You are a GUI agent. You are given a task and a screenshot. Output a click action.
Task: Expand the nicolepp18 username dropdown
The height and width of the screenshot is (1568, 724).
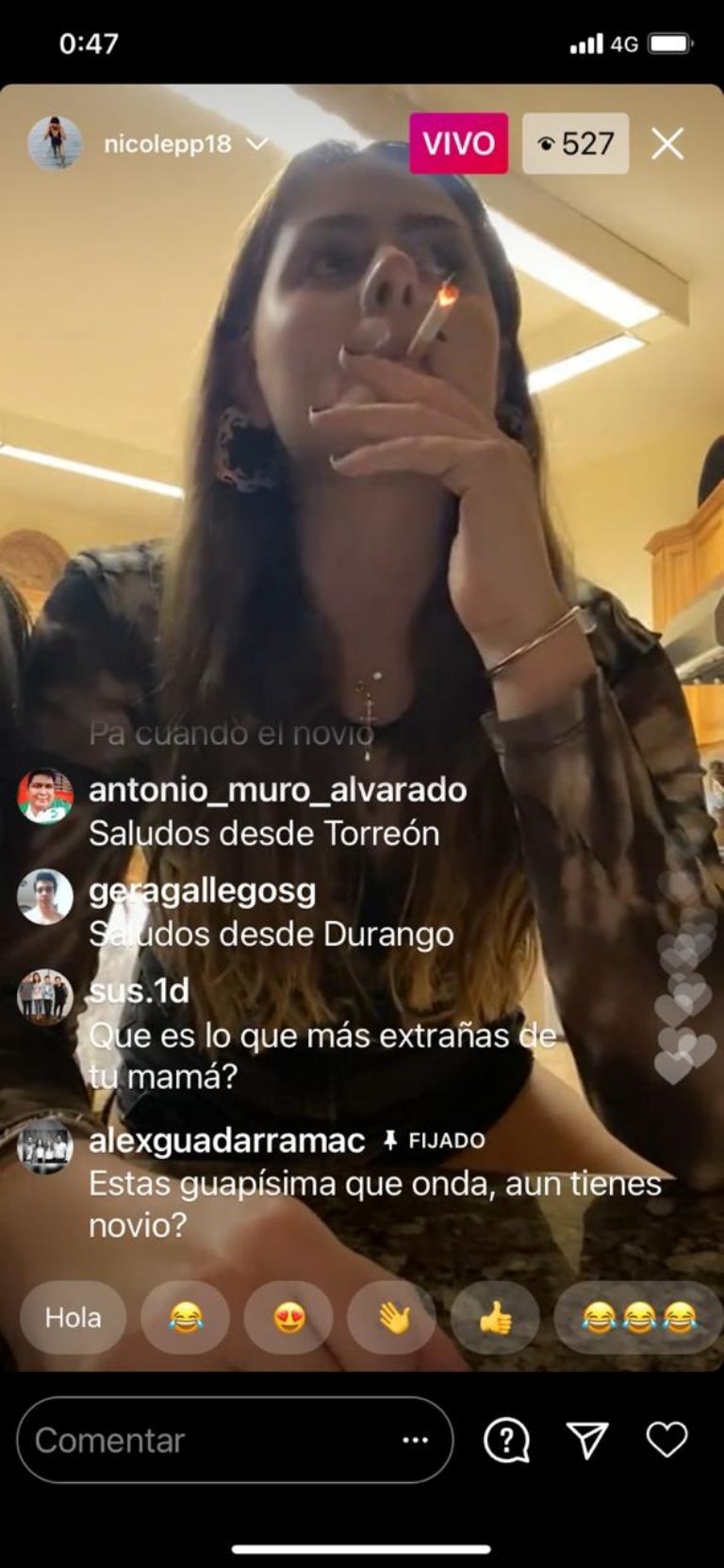(x=257, y=144)
